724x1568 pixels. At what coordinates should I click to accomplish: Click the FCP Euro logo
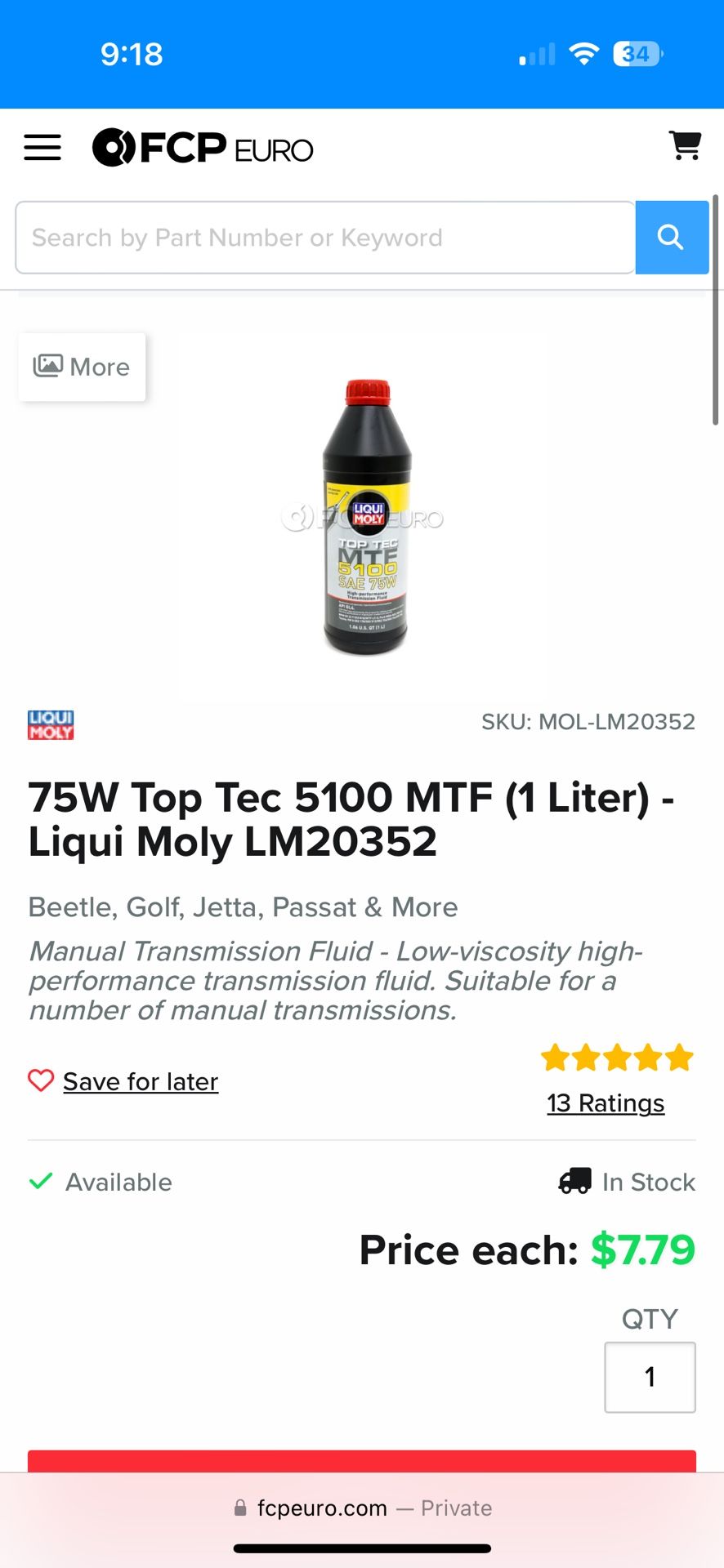coord(203,147)
